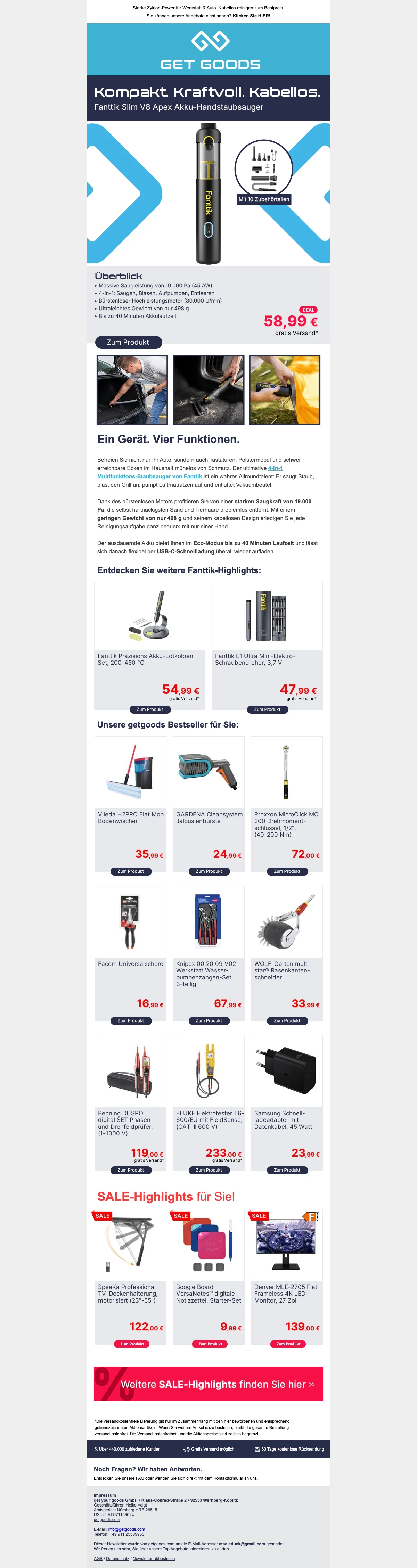Tap 'Zum Produkt' under Denver 4K LED-Monitor
Screen dimensions: 417x1568
[x=288, y=1344]
